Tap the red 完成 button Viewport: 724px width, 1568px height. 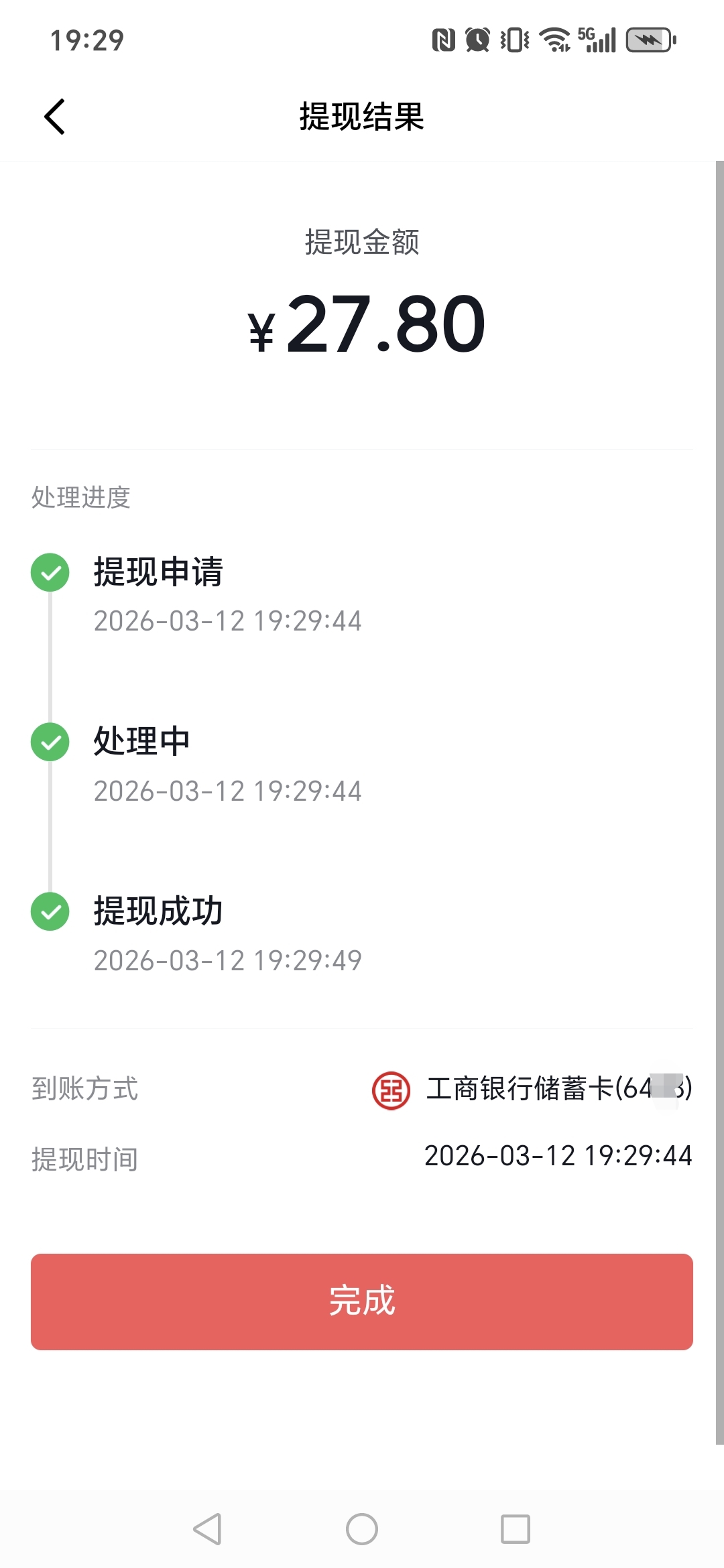pos(362,1301)
